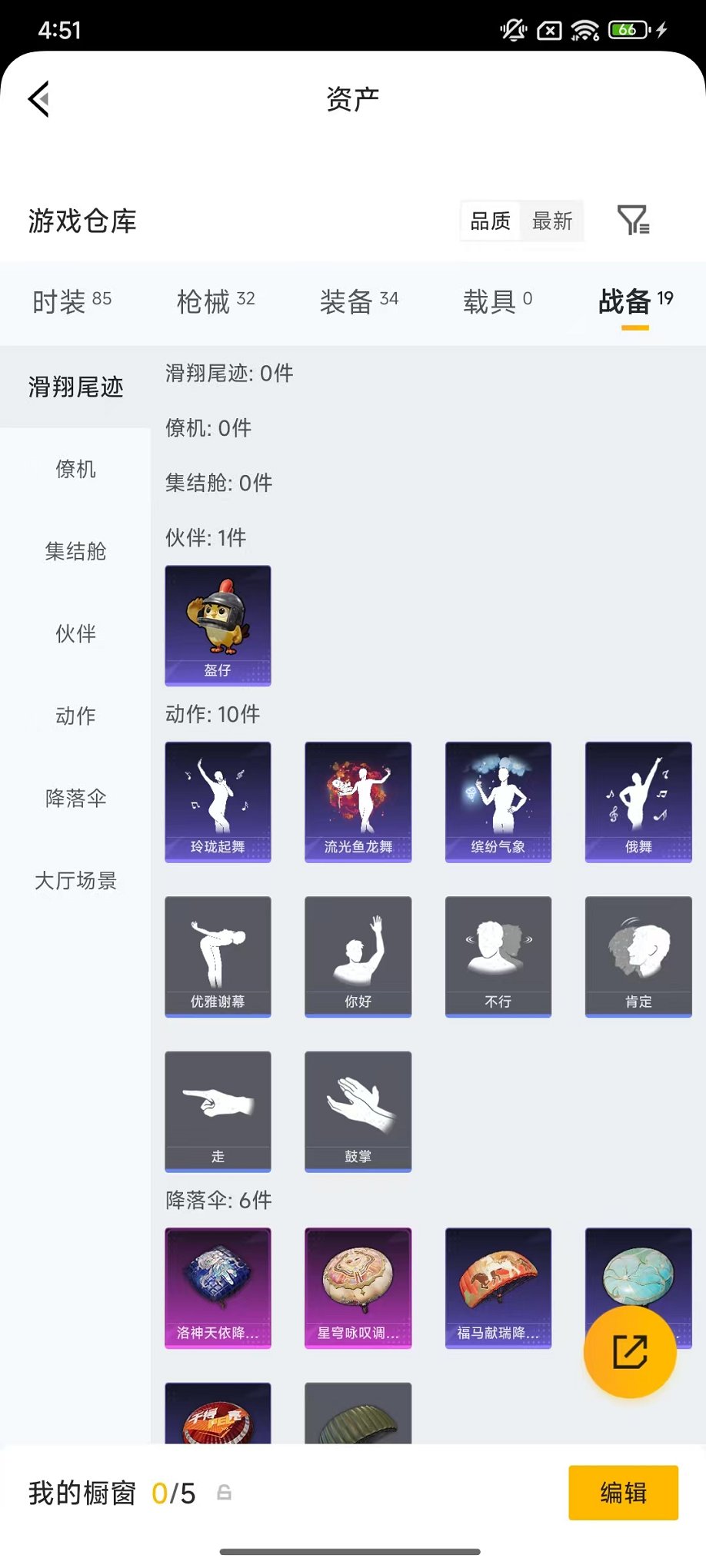This screenshot has height=1568, width=706.
Task: Tap the orange share floating icon
Action: [x=629, y=1352]
